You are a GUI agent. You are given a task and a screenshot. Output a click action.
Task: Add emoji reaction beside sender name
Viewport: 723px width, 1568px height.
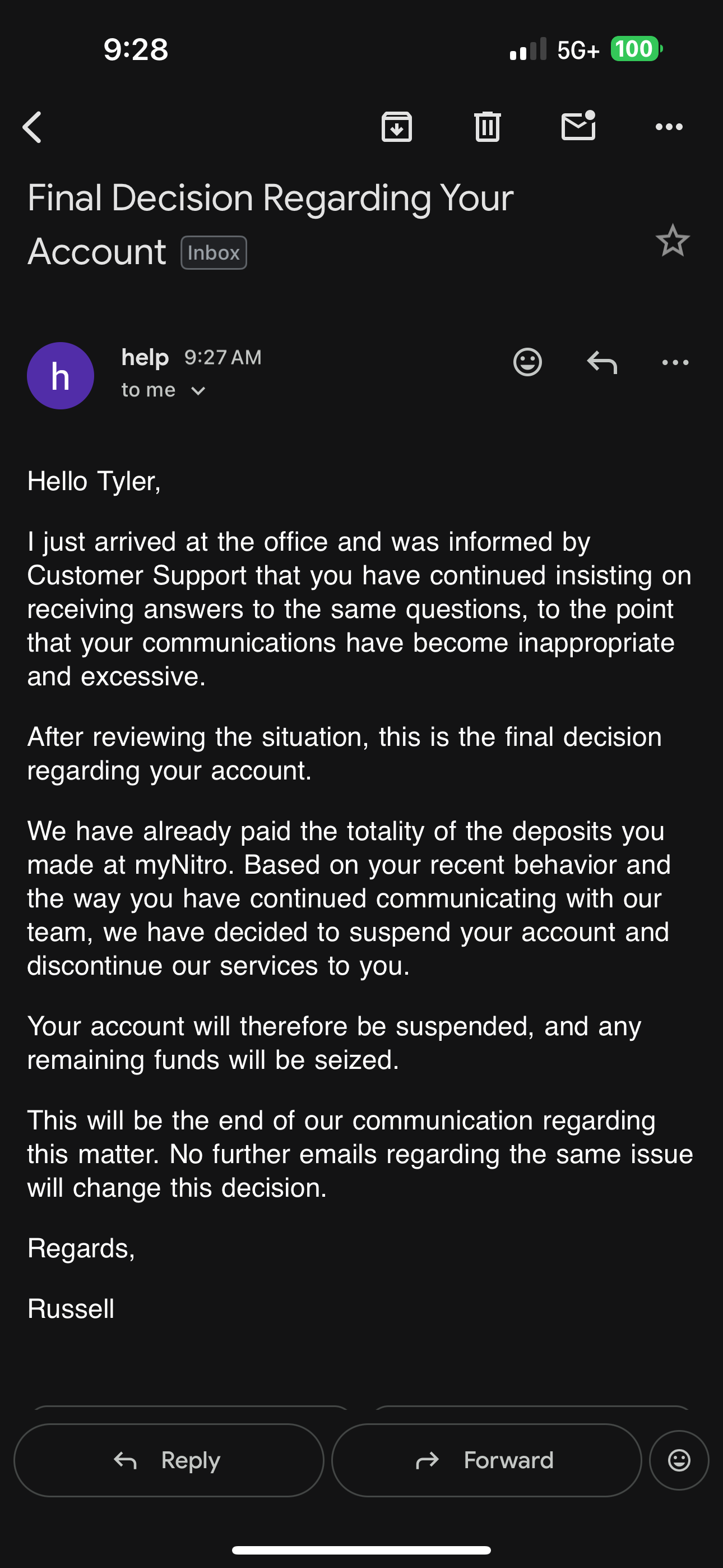point(527,362)
